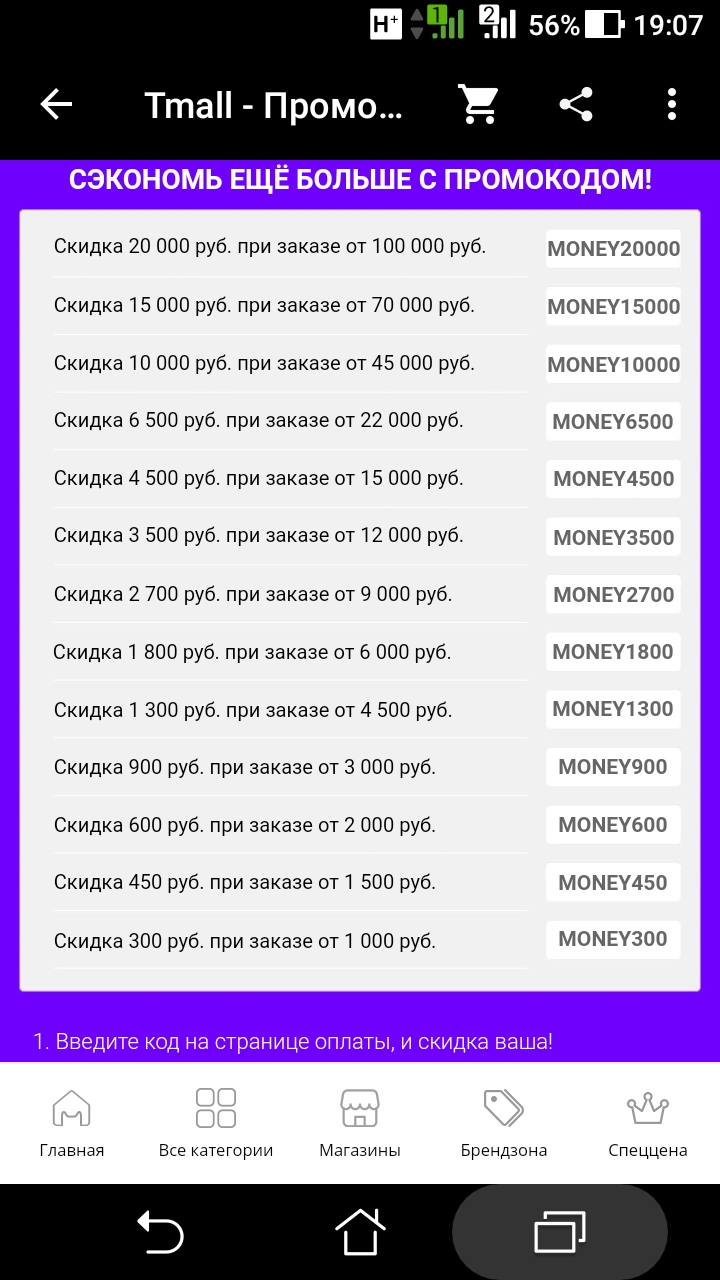720x1280 pixels.
Task: Switch to the Главная tab
Action: coord(72,1123)
